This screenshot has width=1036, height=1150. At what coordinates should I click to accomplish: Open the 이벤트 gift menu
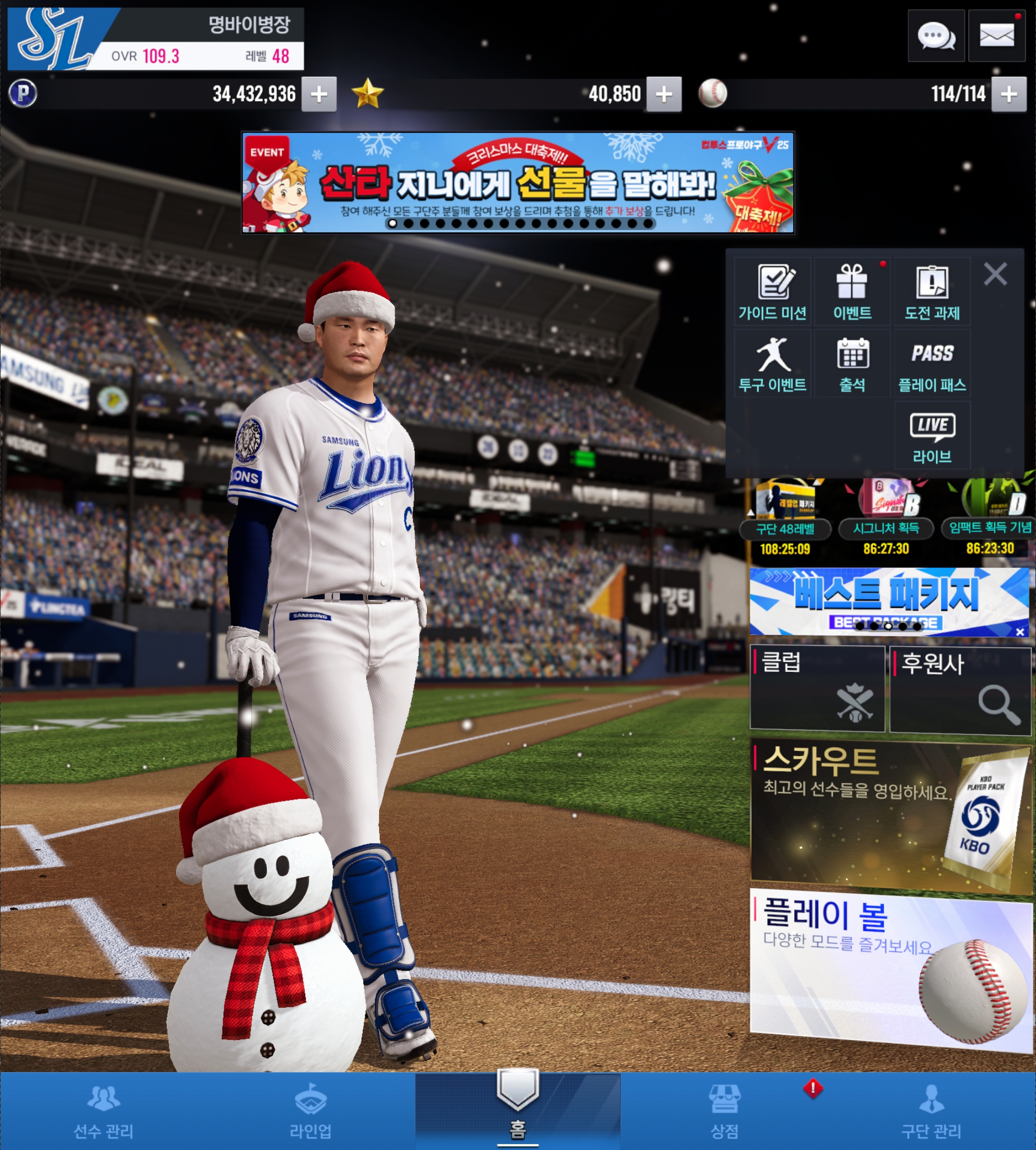click(852, 292)
